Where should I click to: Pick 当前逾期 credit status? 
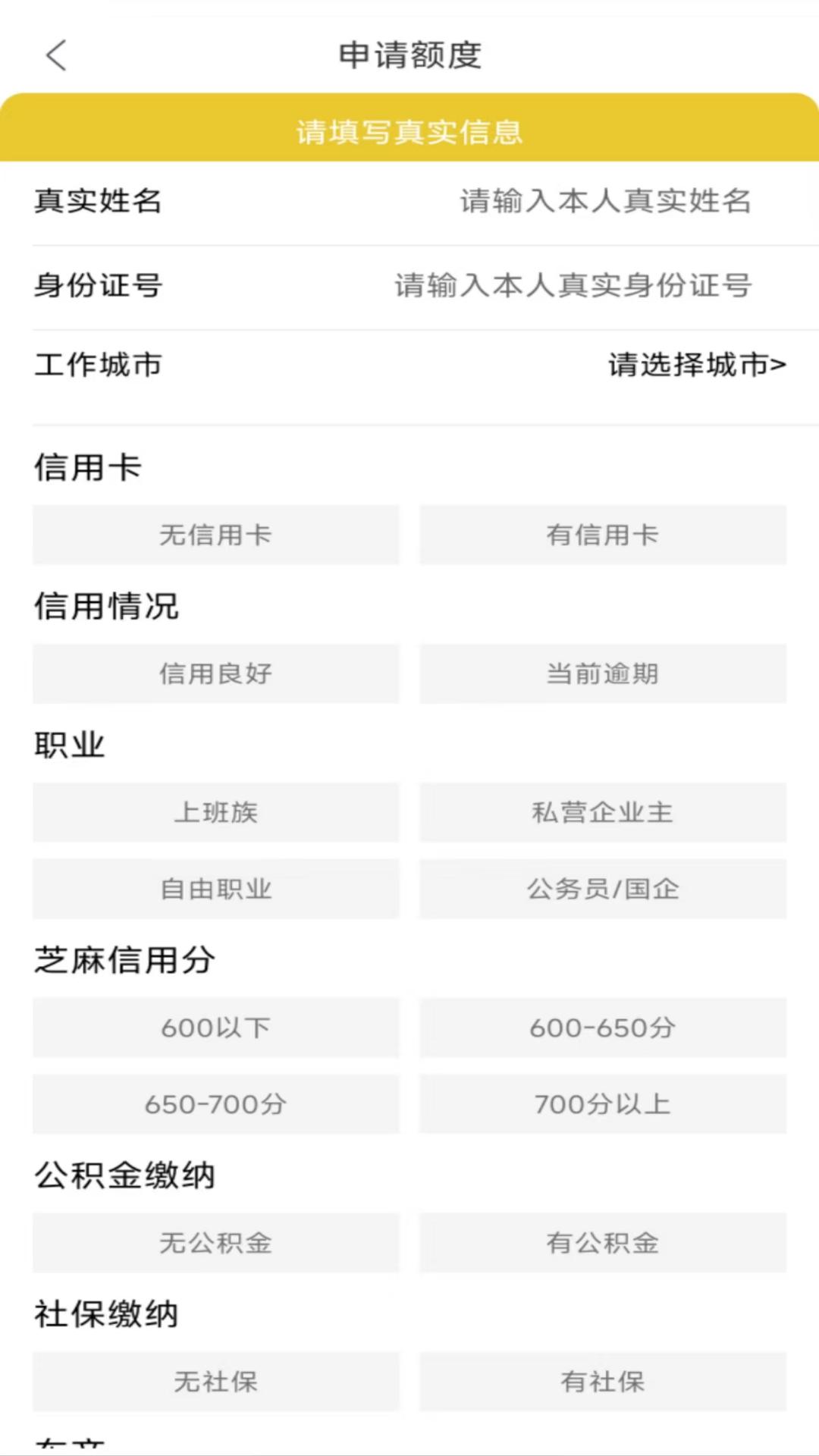603,673
